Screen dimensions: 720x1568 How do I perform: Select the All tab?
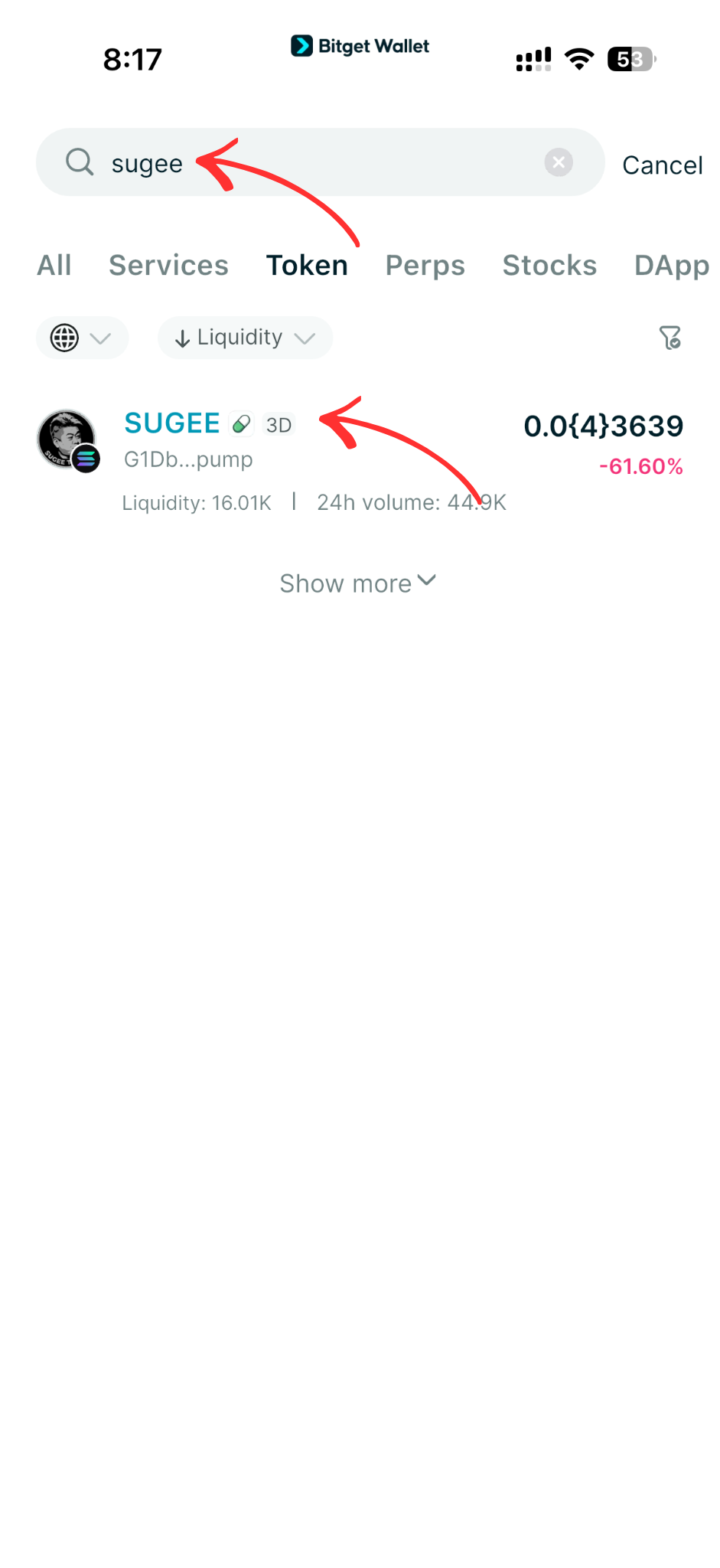[x=54, y=265]
